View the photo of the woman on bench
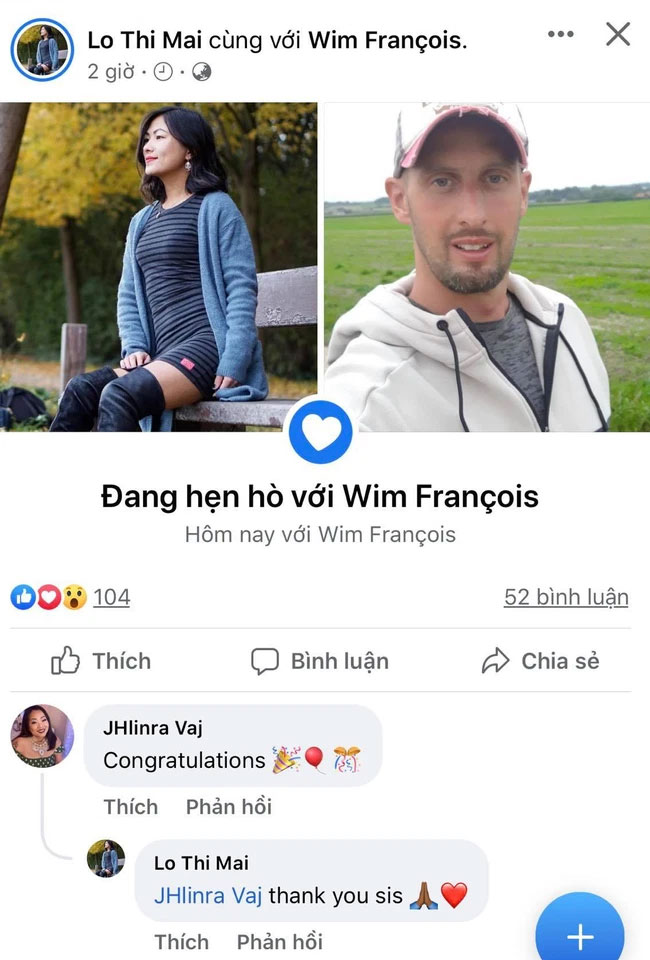 click(158, 266)
